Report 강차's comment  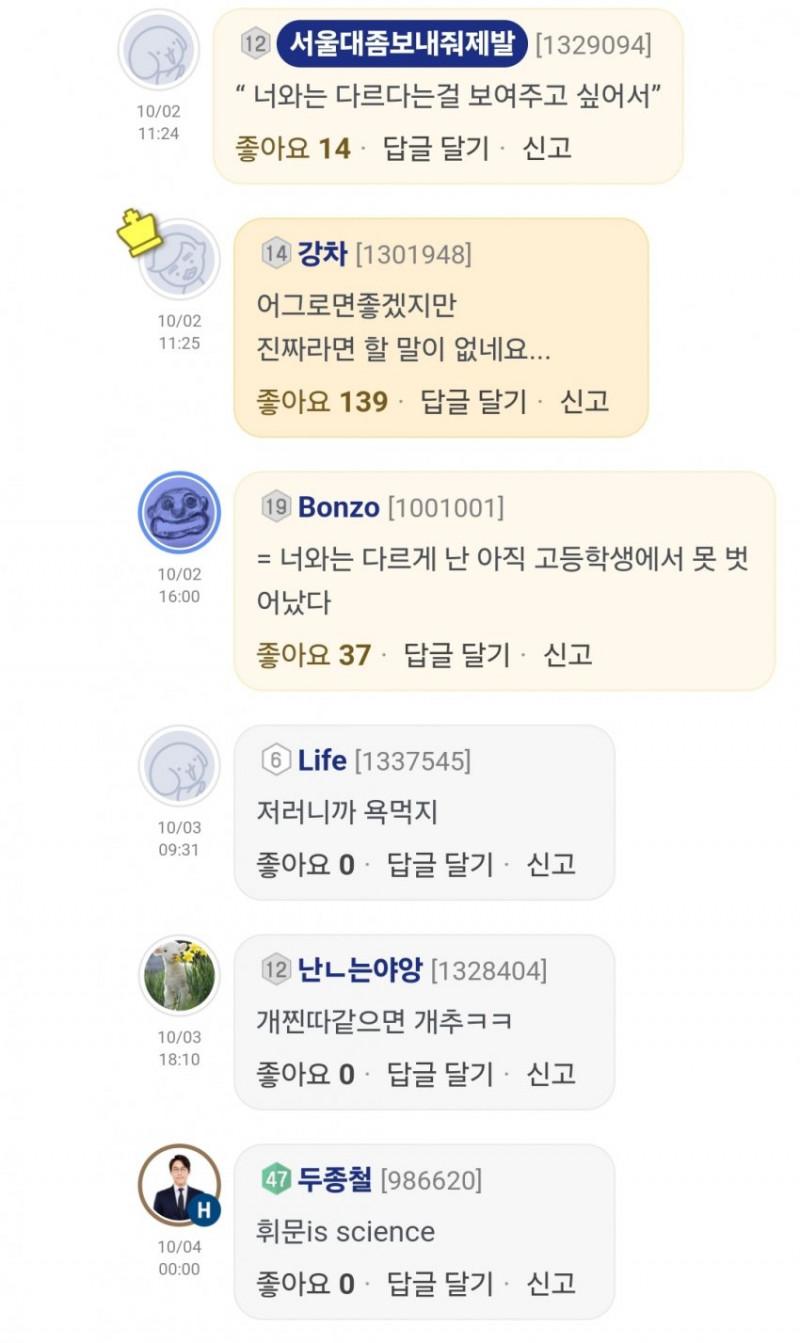click(x=584, y=402)
